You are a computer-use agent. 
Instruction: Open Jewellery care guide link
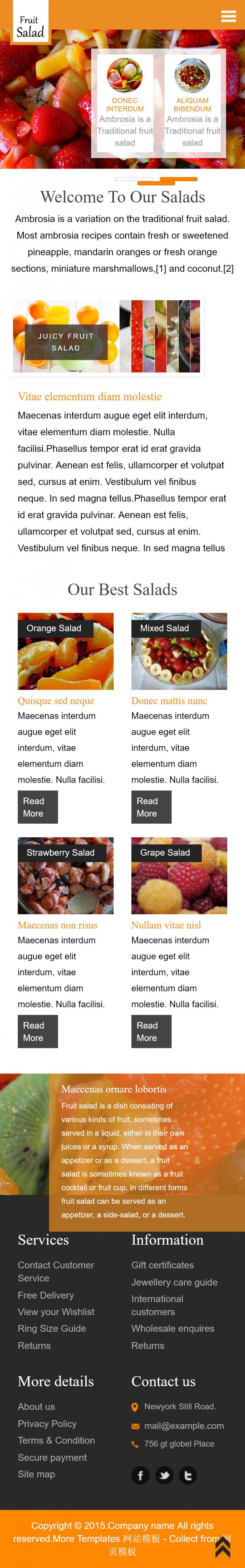[174, 1282]
